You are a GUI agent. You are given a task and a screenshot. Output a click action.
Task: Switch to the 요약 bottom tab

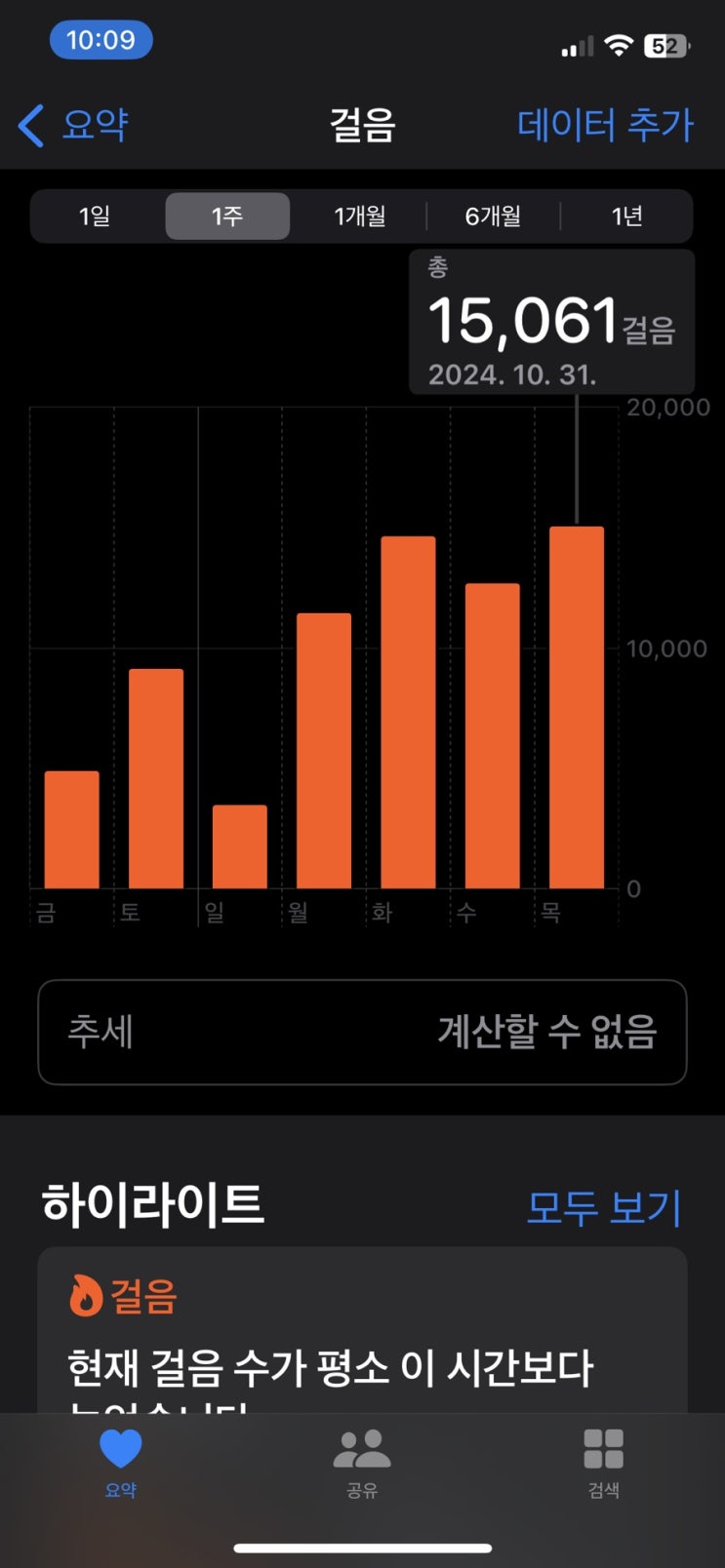[x=121, y=1463]
